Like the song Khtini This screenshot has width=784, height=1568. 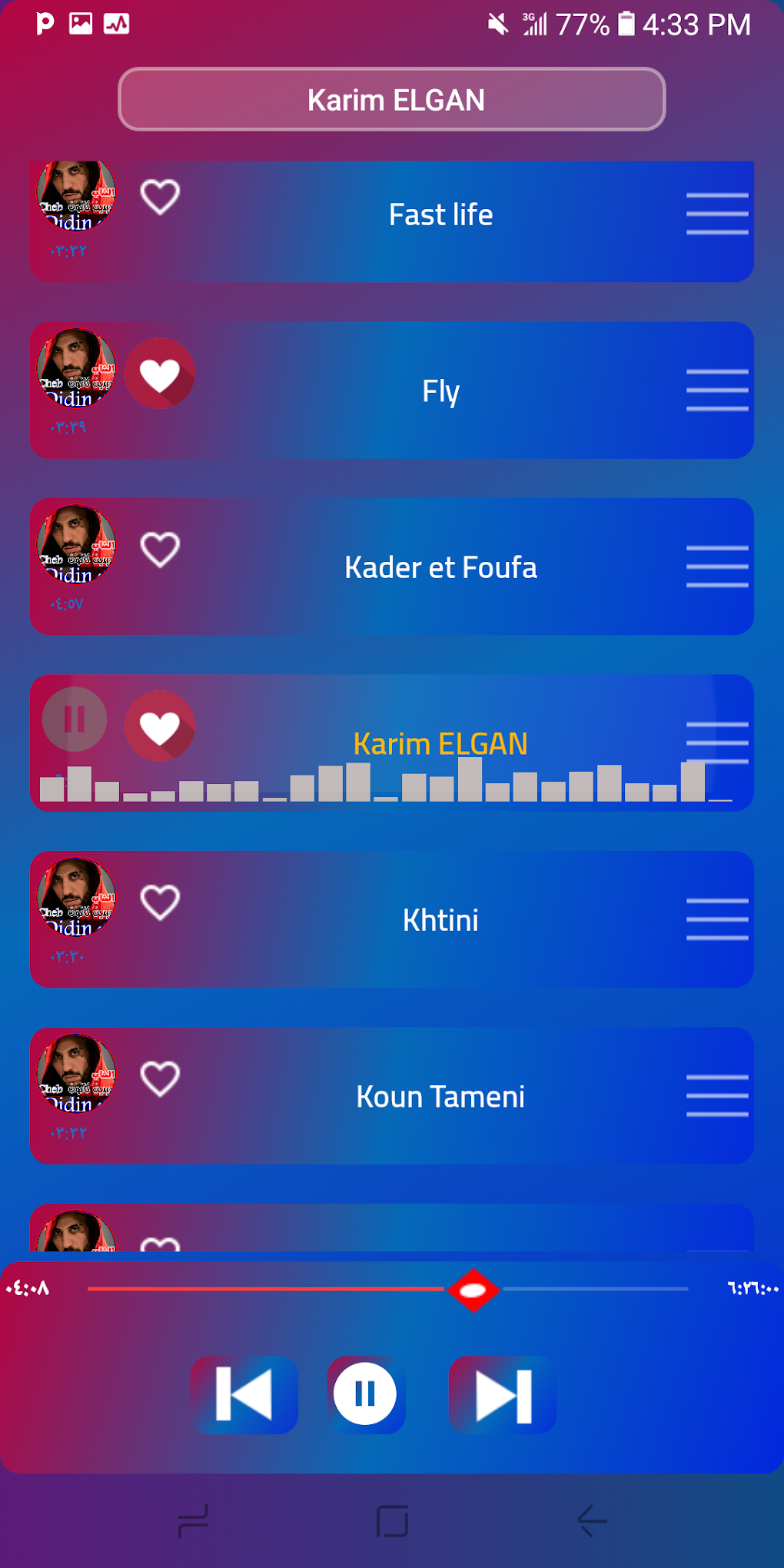coord(160,903)
